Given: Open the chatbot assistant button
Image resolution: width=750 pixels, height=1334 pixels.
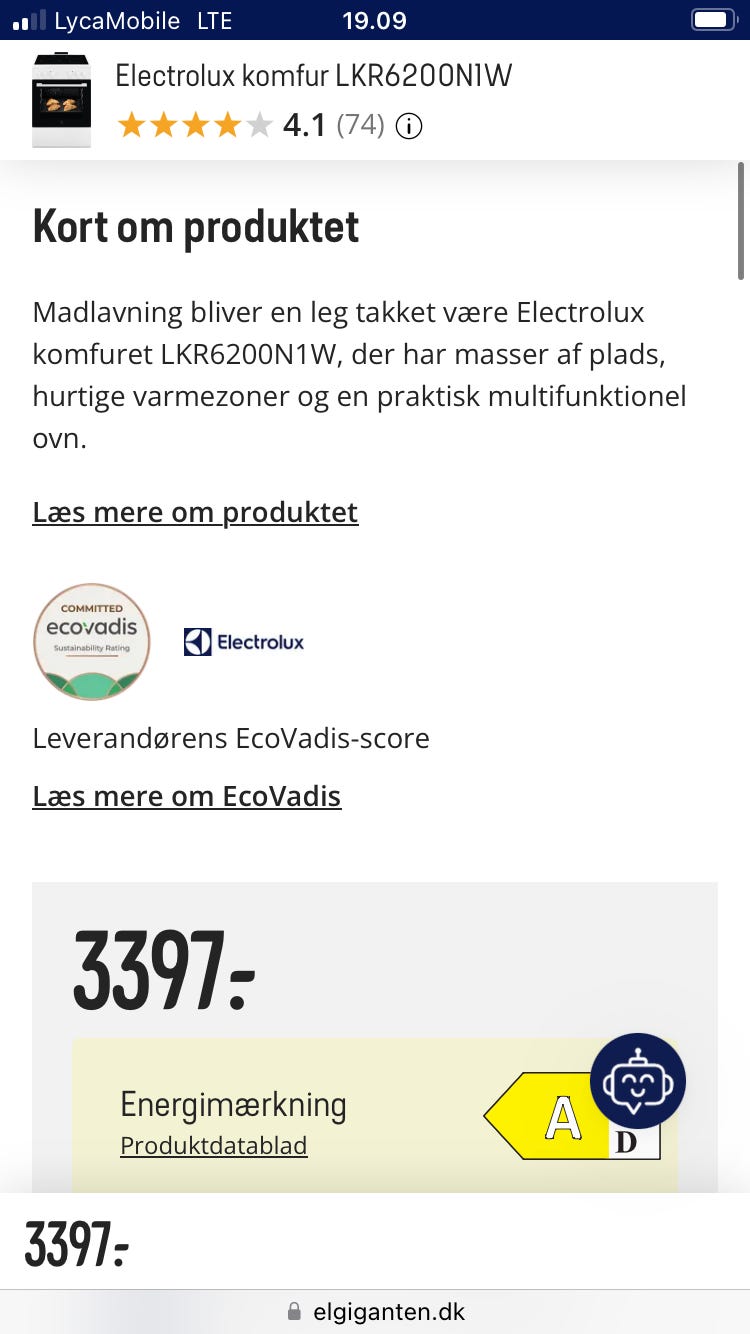Looking at the screenshot, I should pos(638,1081).
